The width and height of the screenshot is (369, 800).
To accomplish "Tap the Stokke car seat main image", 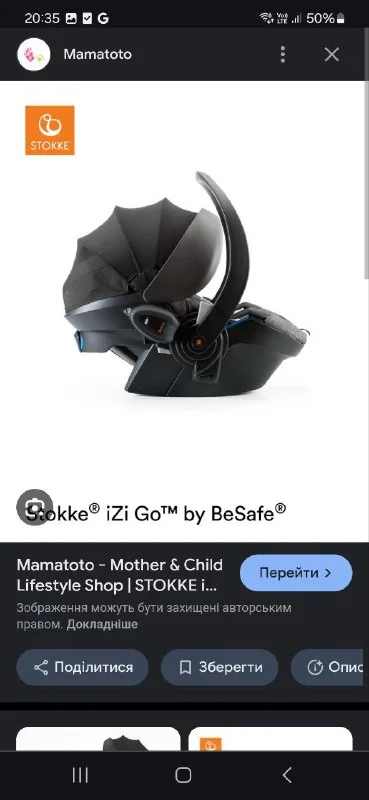I will coord(187,284).
